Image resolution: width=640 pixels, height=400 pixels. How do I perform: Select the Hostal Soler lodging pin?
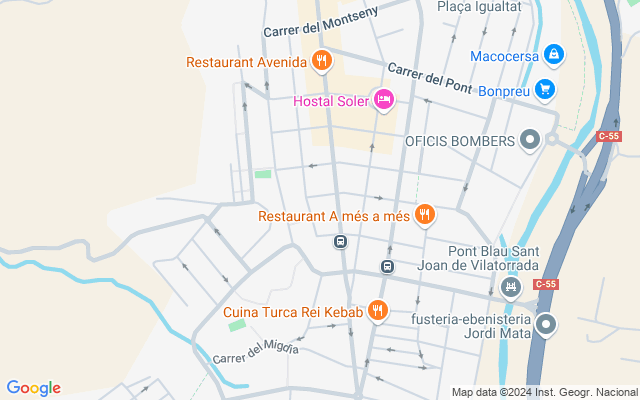383,100
